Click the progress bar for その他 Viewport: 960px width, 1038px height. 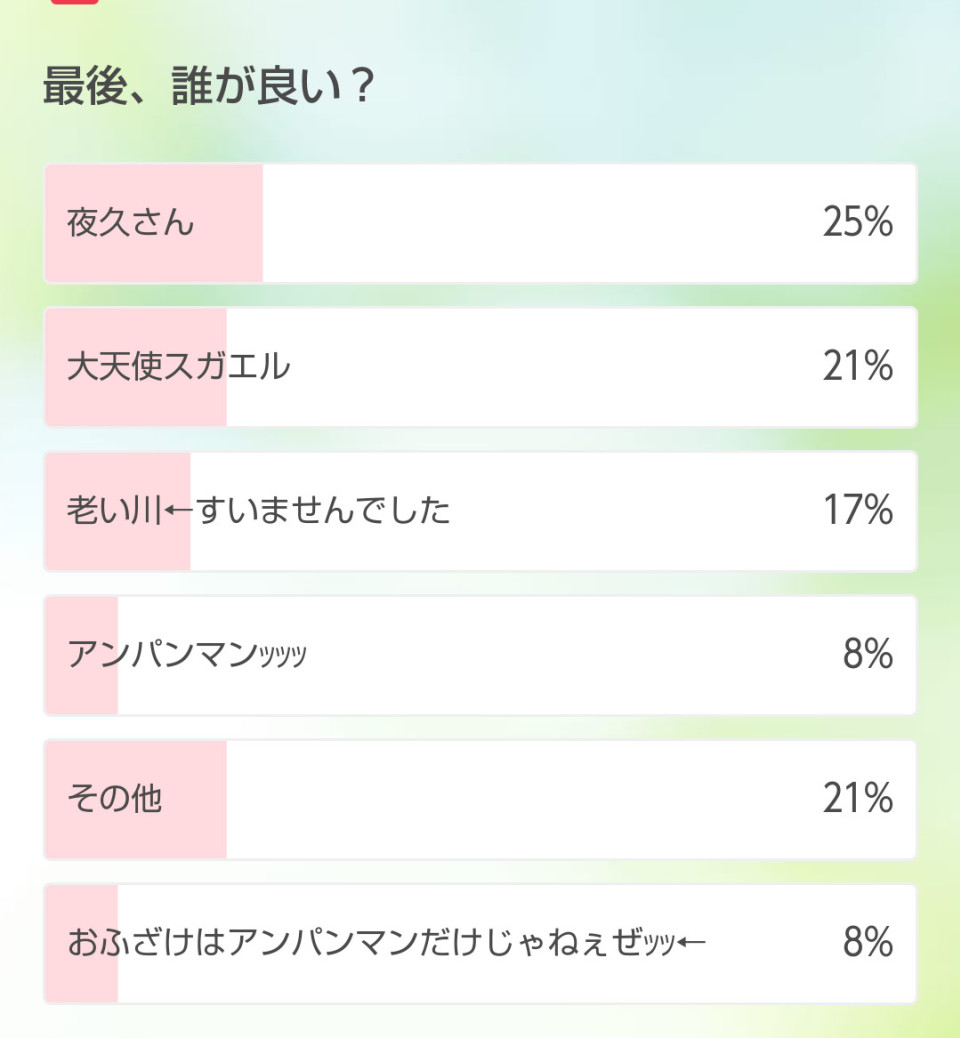pos(135,799)
